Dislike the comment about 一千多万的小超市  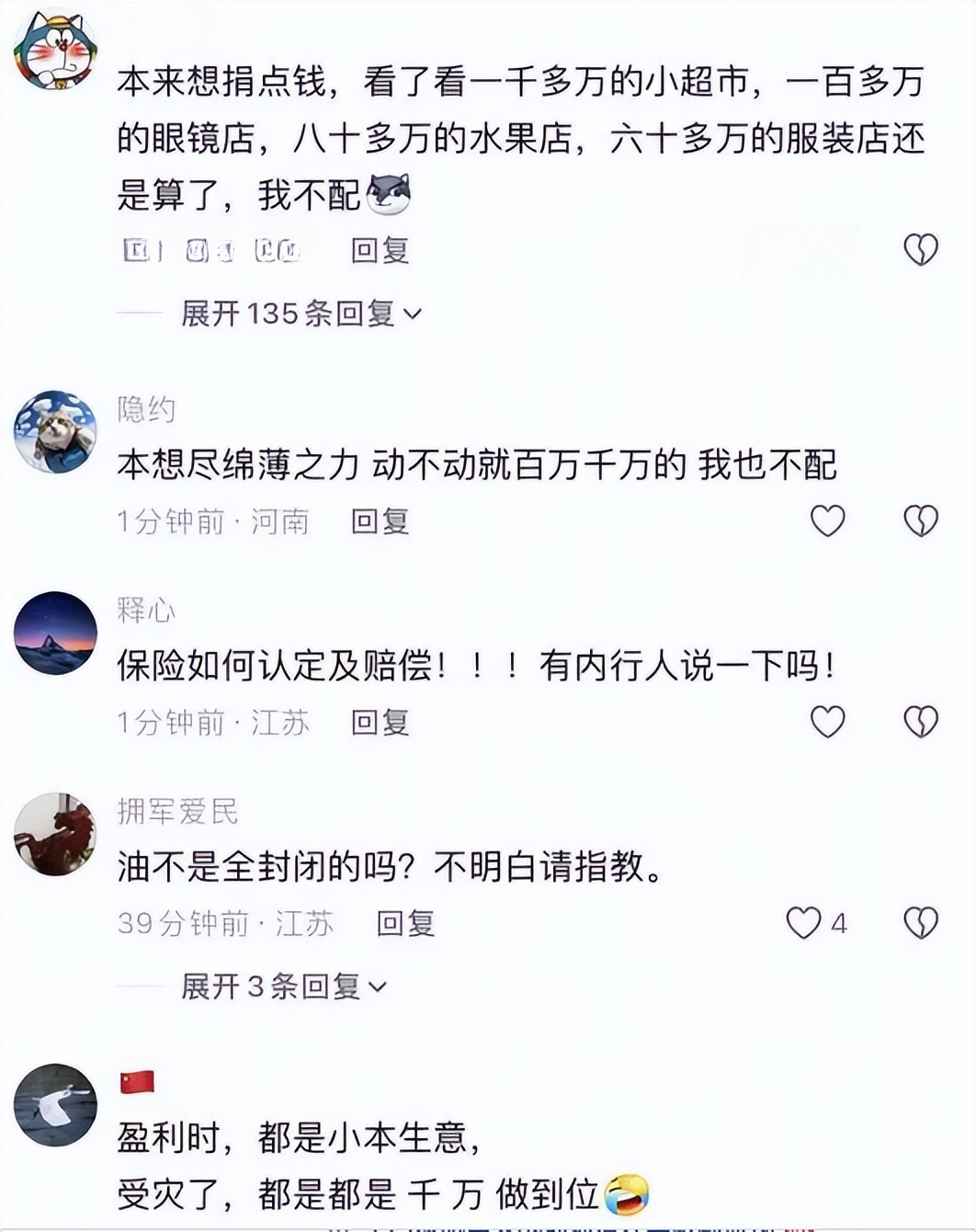point(920,249)
